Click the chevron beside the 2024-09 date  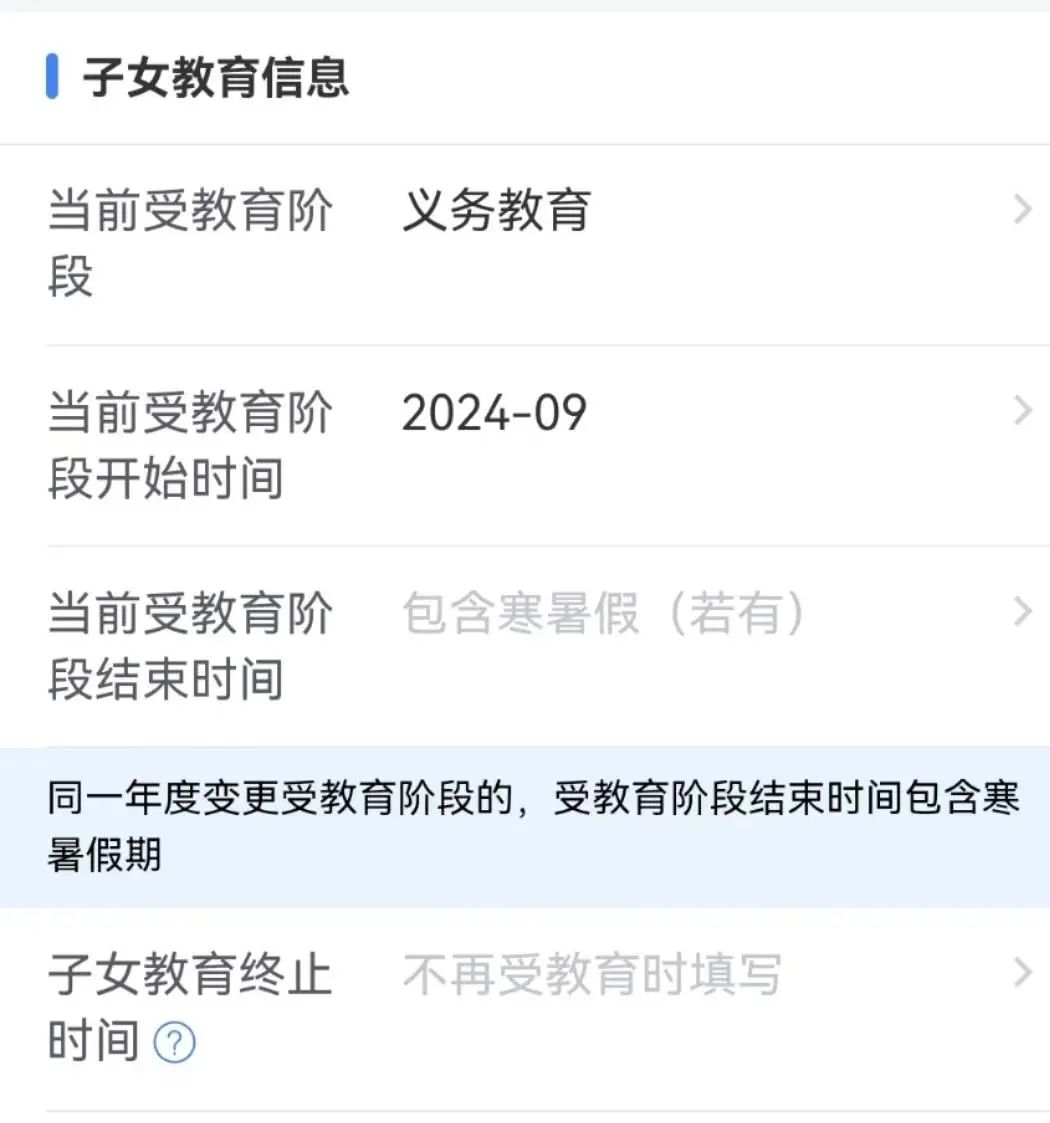1022,410
